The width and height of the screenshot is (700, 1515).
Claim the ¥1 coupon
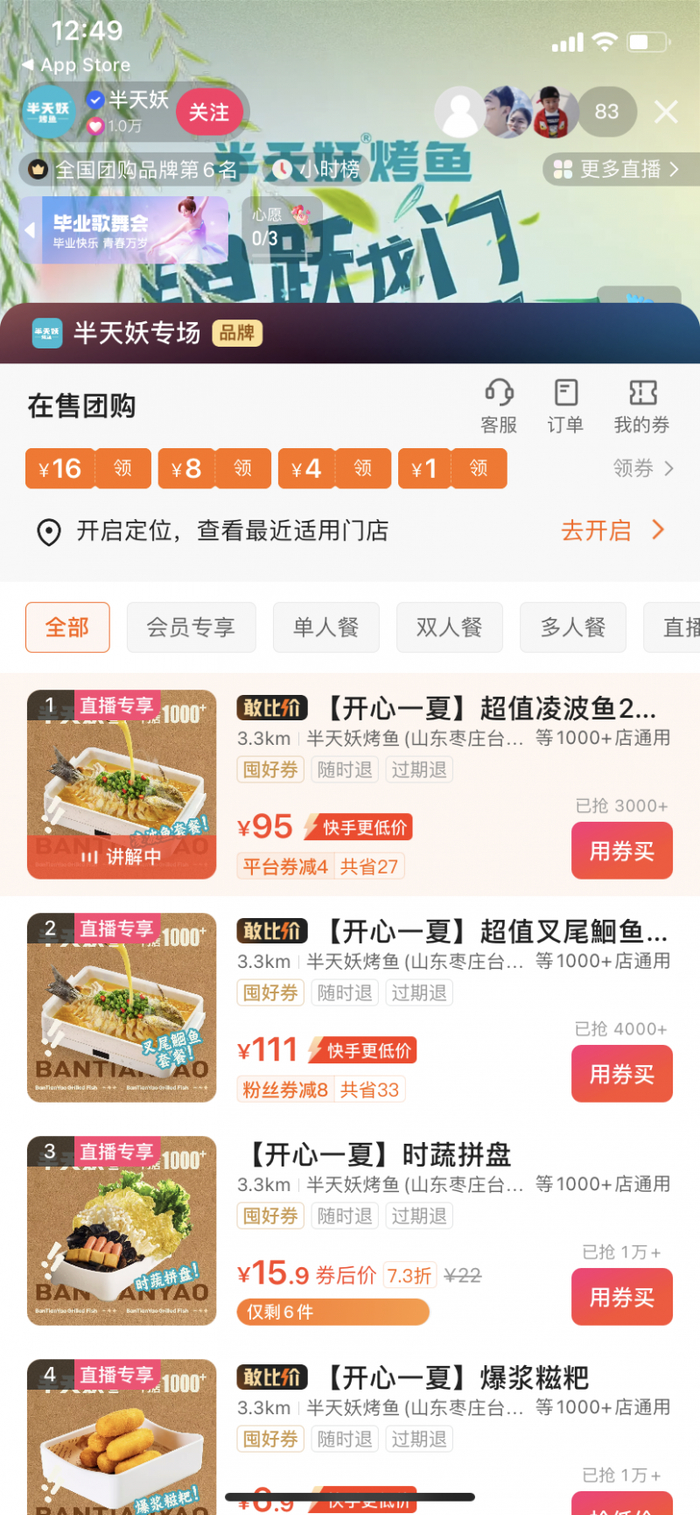478,468
